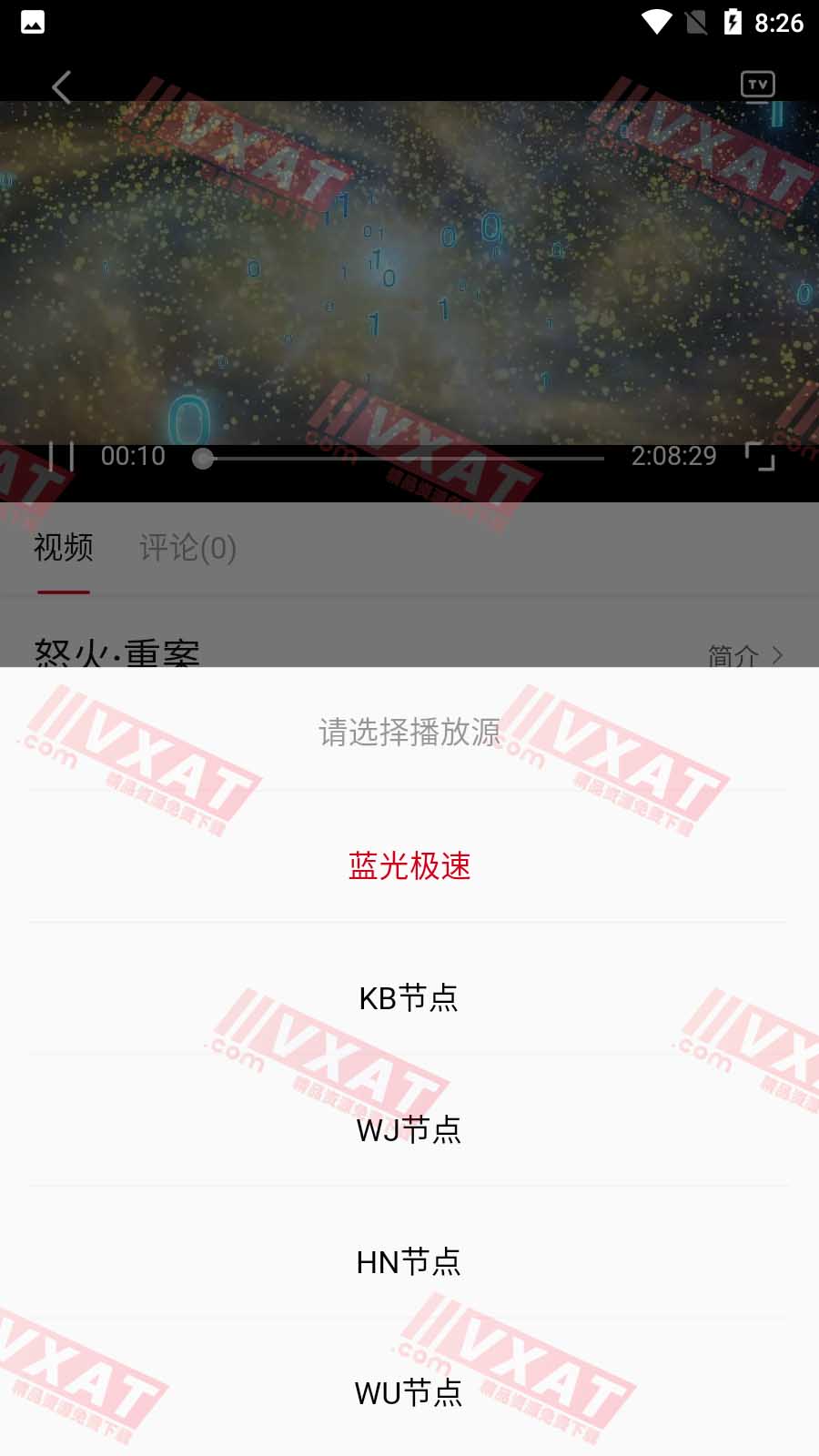
Task: Pick the HN节点 playback source
Action: point(409,1262)
